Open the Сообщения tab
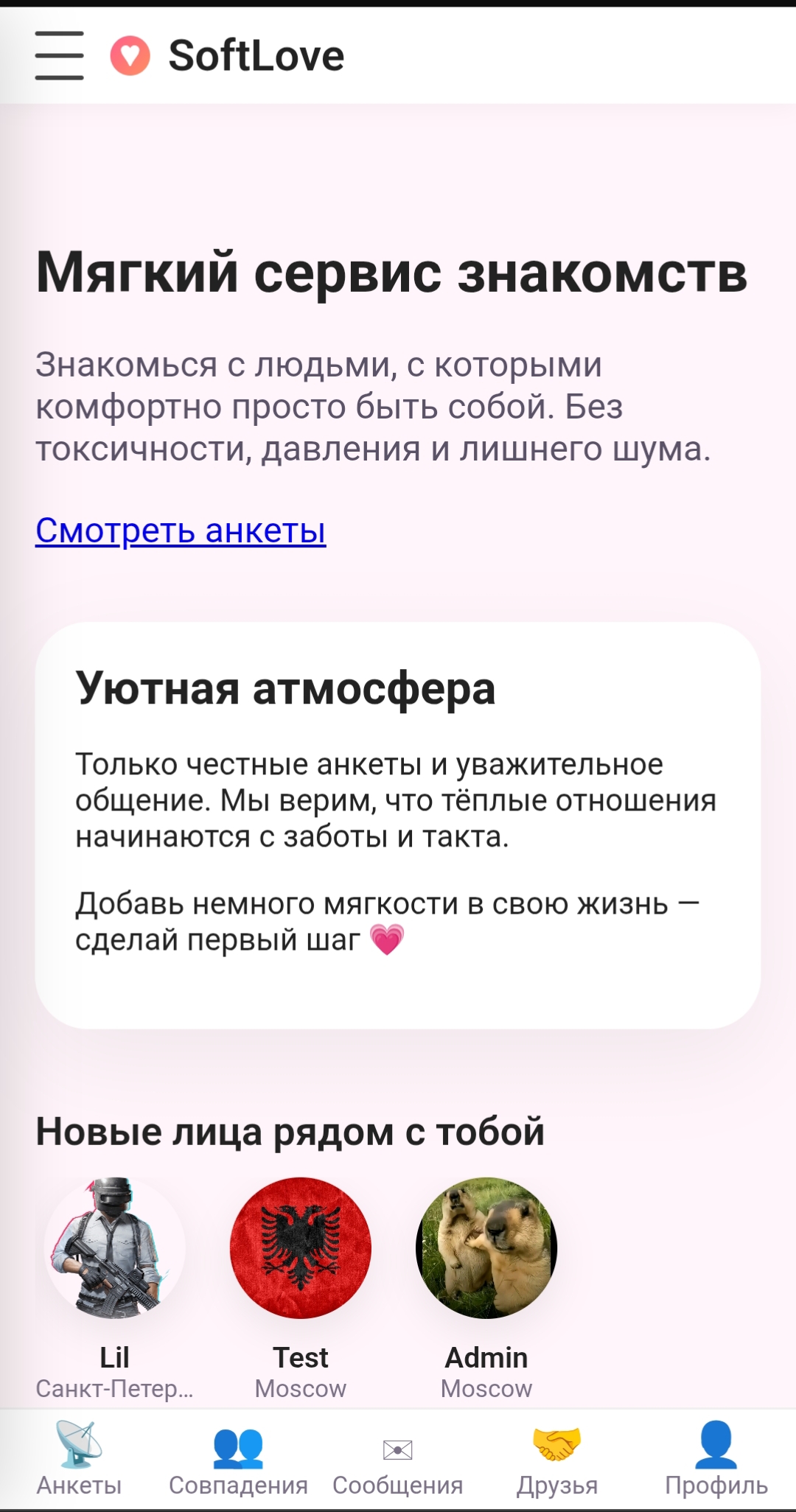Screen dimensions: 796x1512 point(398,1460)
